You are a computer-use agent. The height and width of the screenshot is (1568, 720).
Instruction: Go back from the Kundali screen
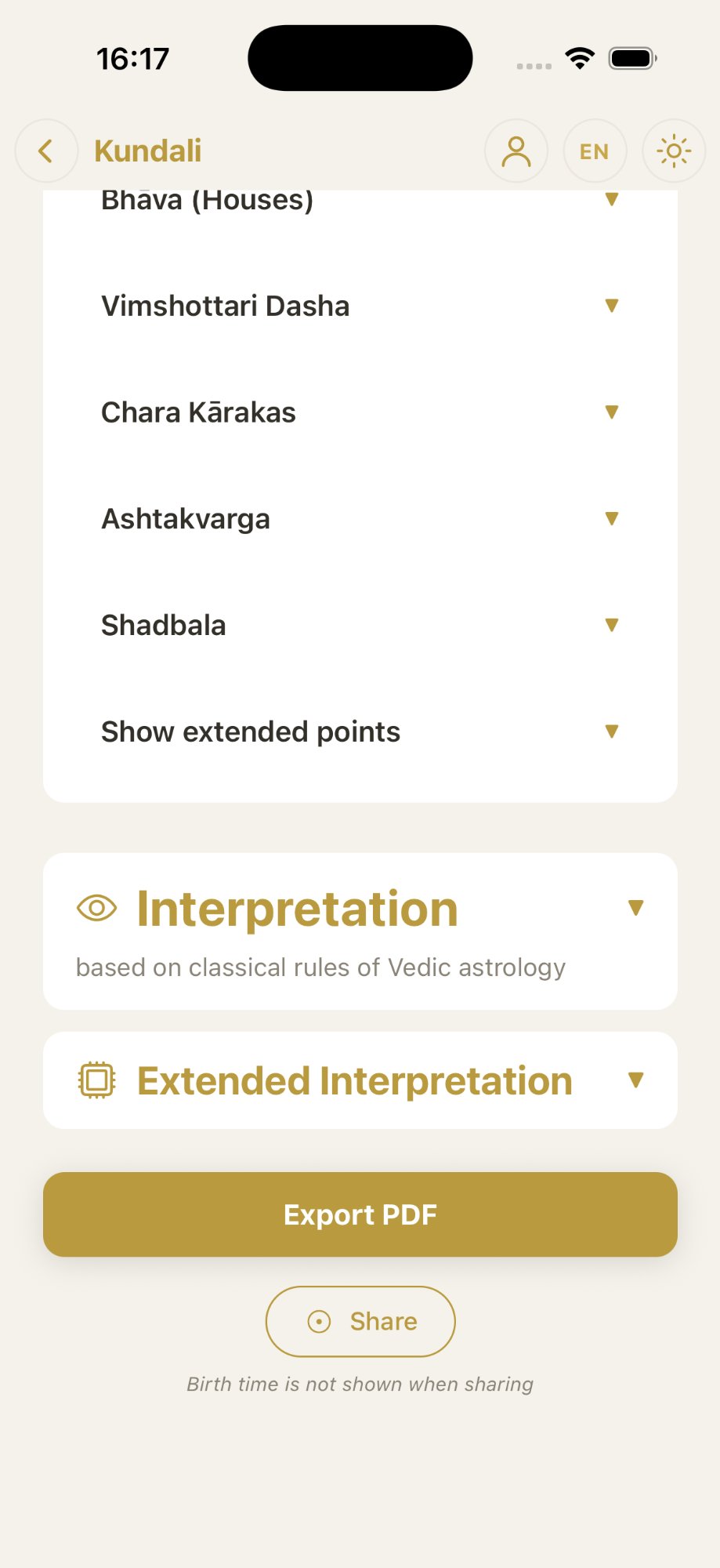click(x=46, y=151)
